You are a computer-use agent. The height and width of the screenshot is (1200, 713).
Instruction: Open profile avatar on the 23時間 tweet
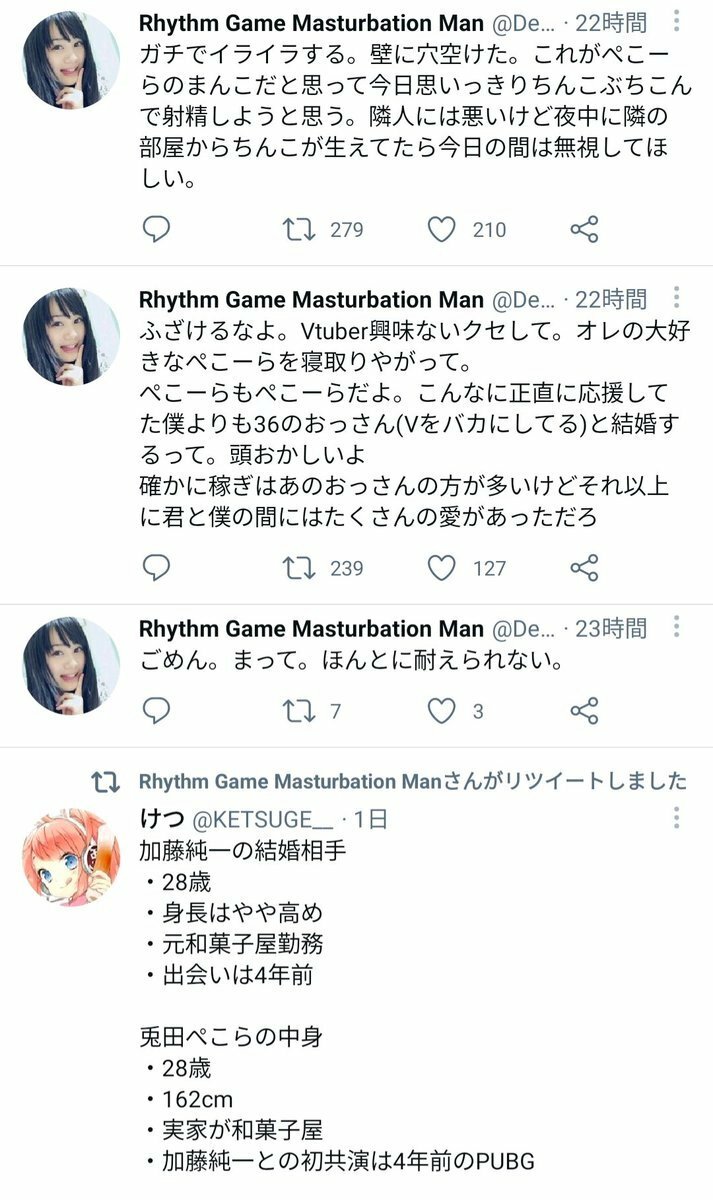point(71,665)
